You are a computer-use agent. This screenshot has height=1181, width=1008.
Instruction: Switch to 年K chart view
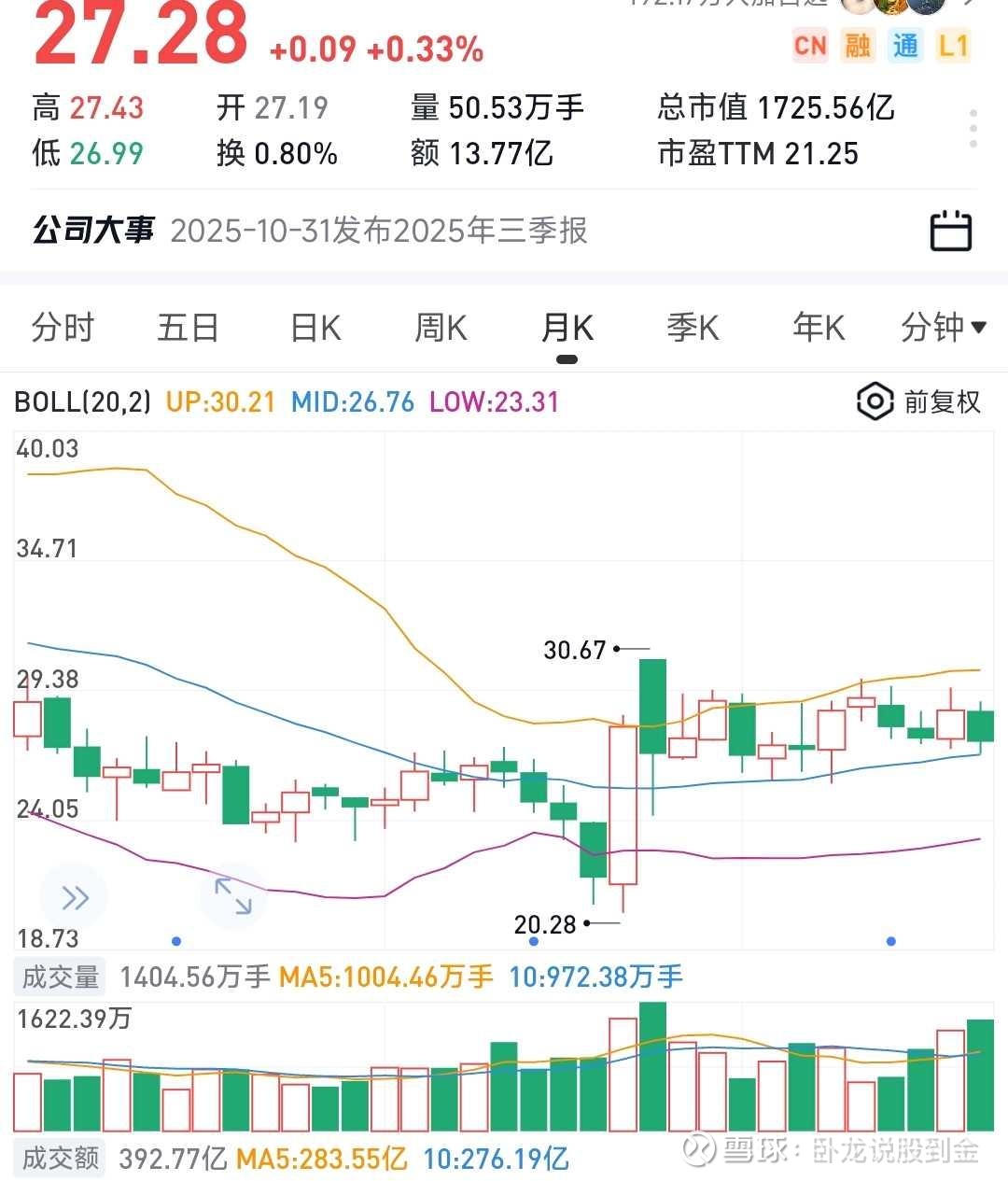coord(819,328)
